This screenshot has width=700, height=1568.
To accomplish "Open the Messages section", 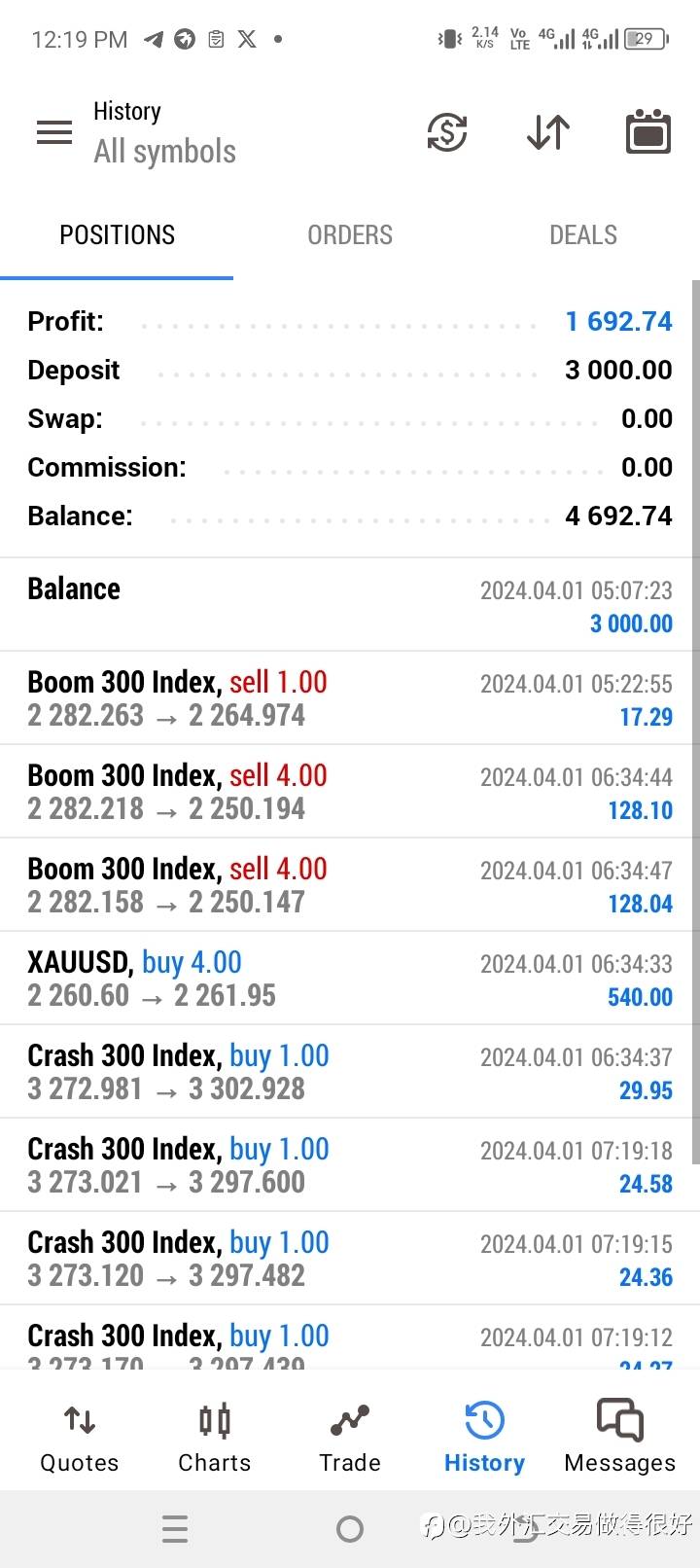I will [x=619, y=1438].
